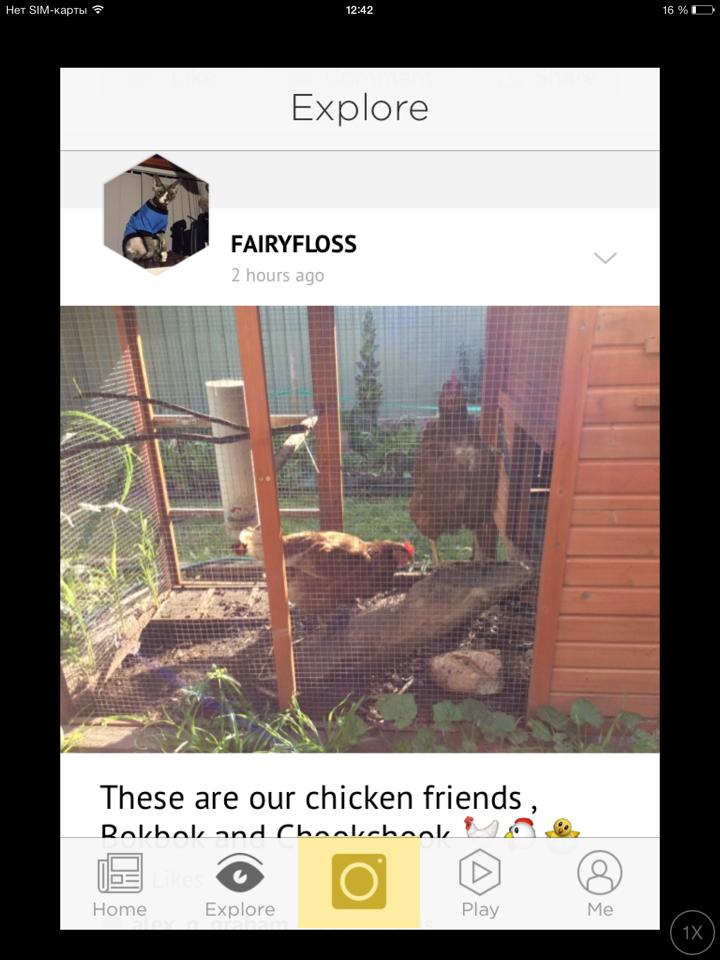Open the yellow camera button

(x=359, y=882)
